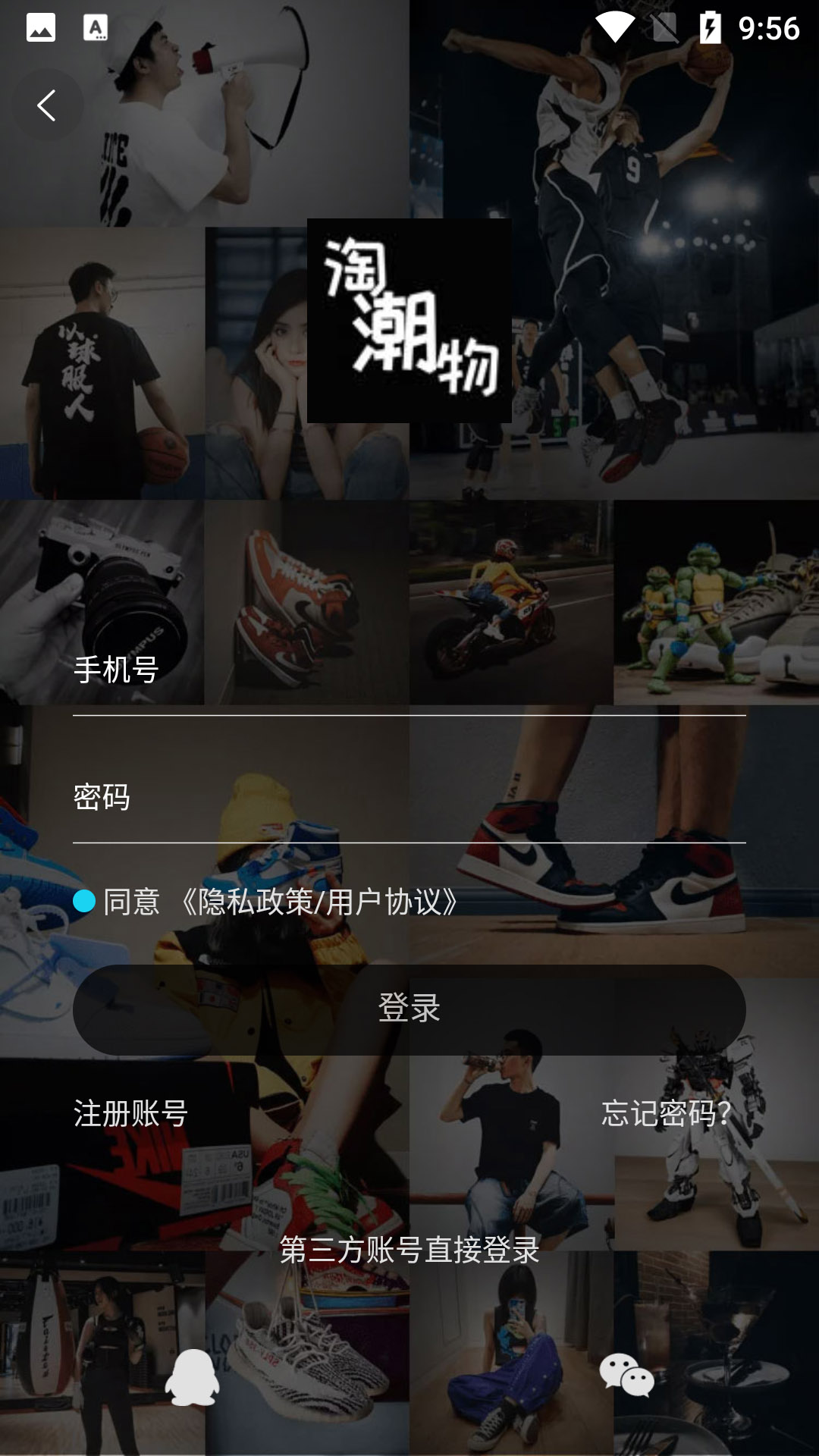
Task: Tap the back arrow at top left
Action: coord(48,104)
